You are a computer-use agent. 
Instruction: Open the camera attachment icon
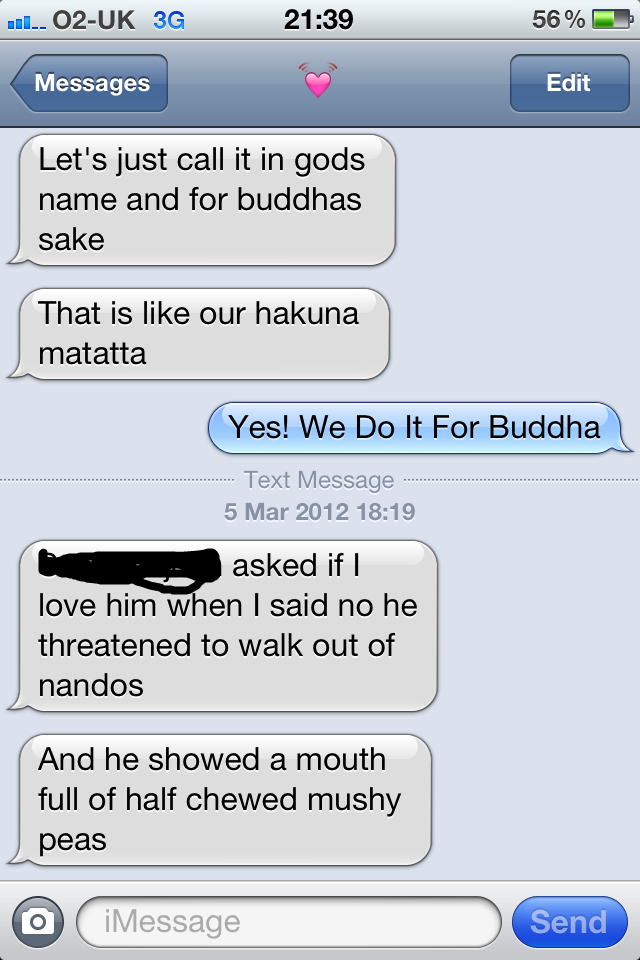(37, 921)
